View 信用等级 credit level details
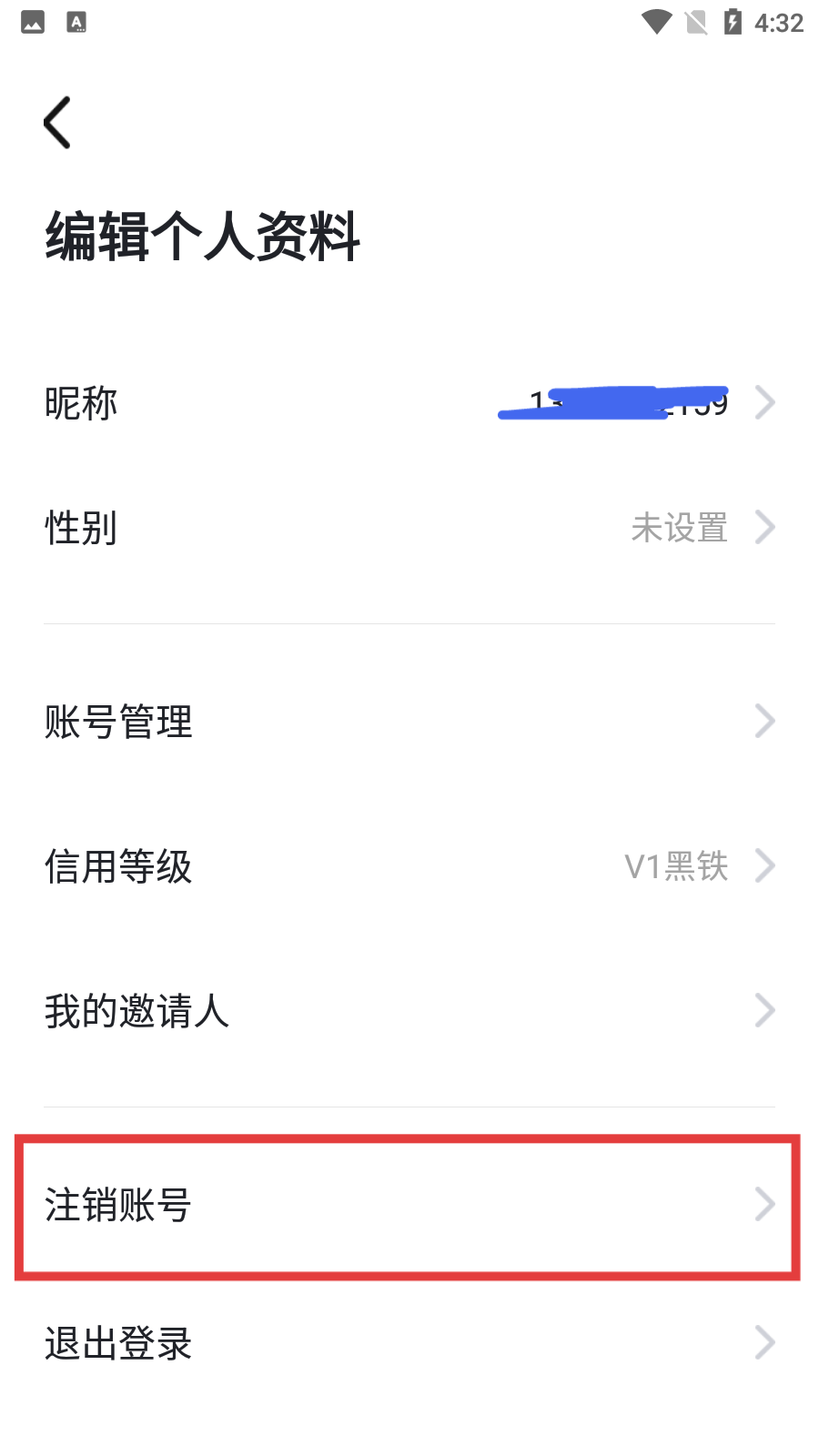Screen dimensions: 819x1456 click(x=409, y=866)
